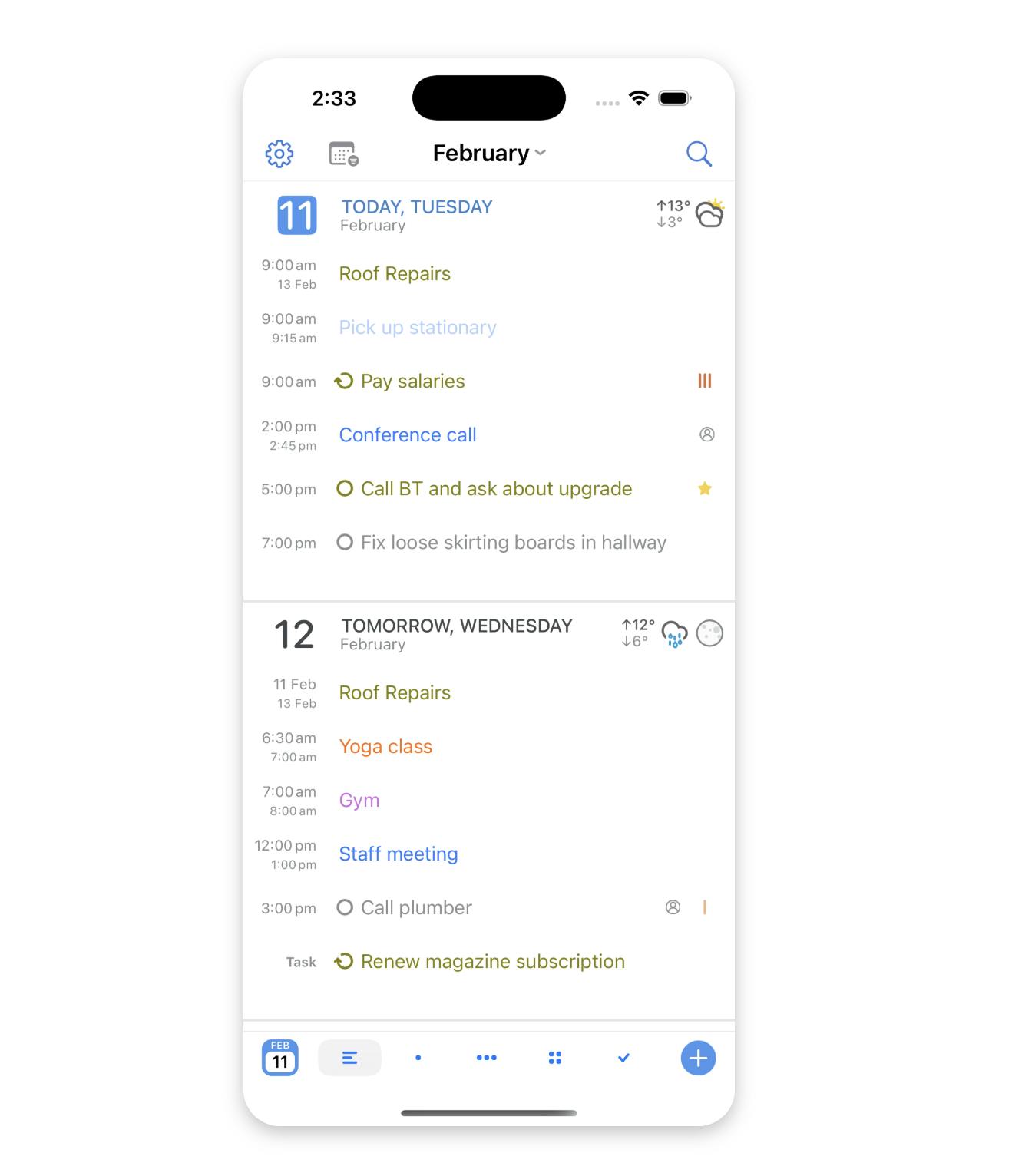Viewport: 1012px width, 1176px height.
Task: Open the calendar sets icon
Action: coord(343,154)
